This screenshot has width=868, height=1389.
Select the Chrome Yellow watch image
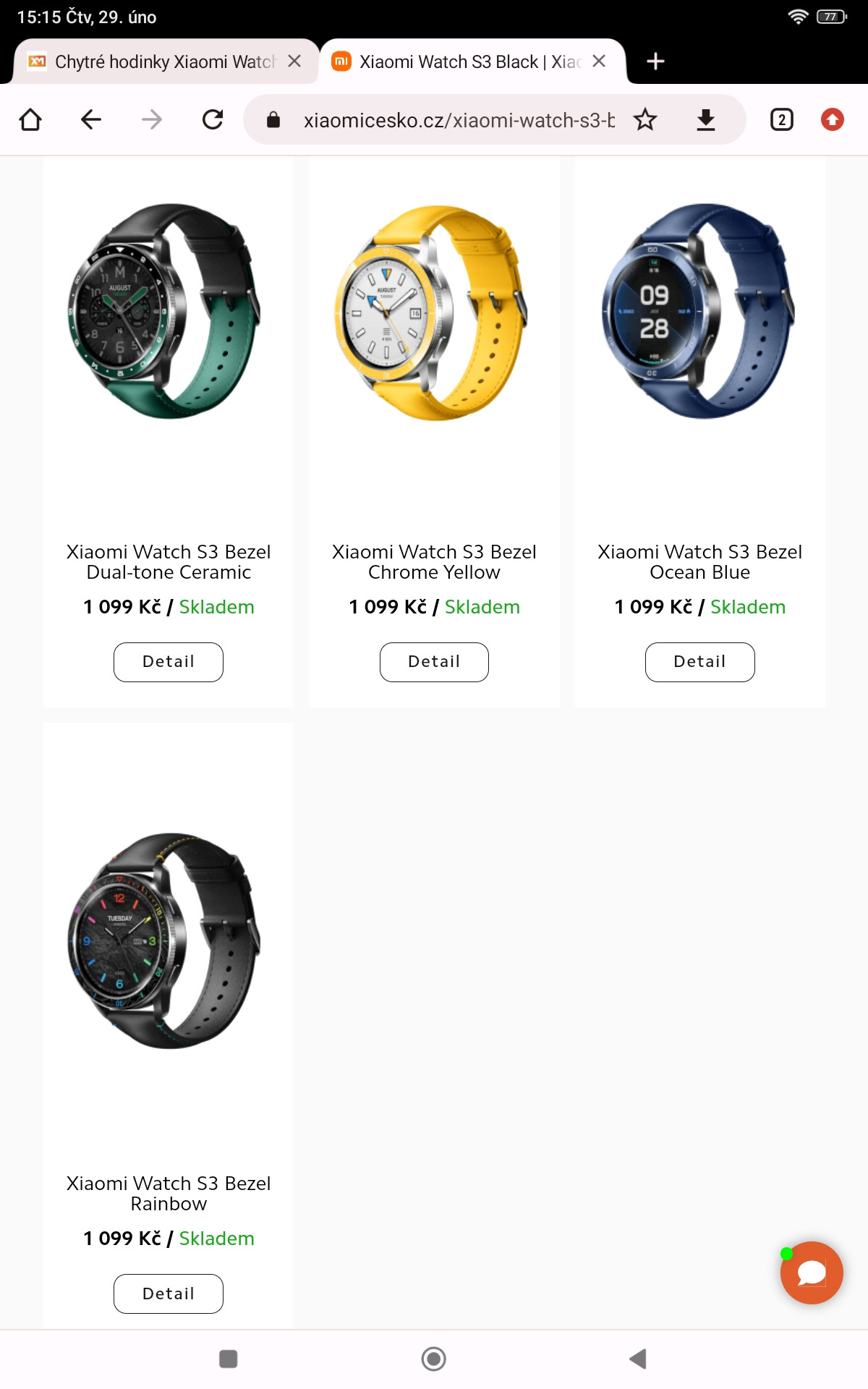click(433, 313)
